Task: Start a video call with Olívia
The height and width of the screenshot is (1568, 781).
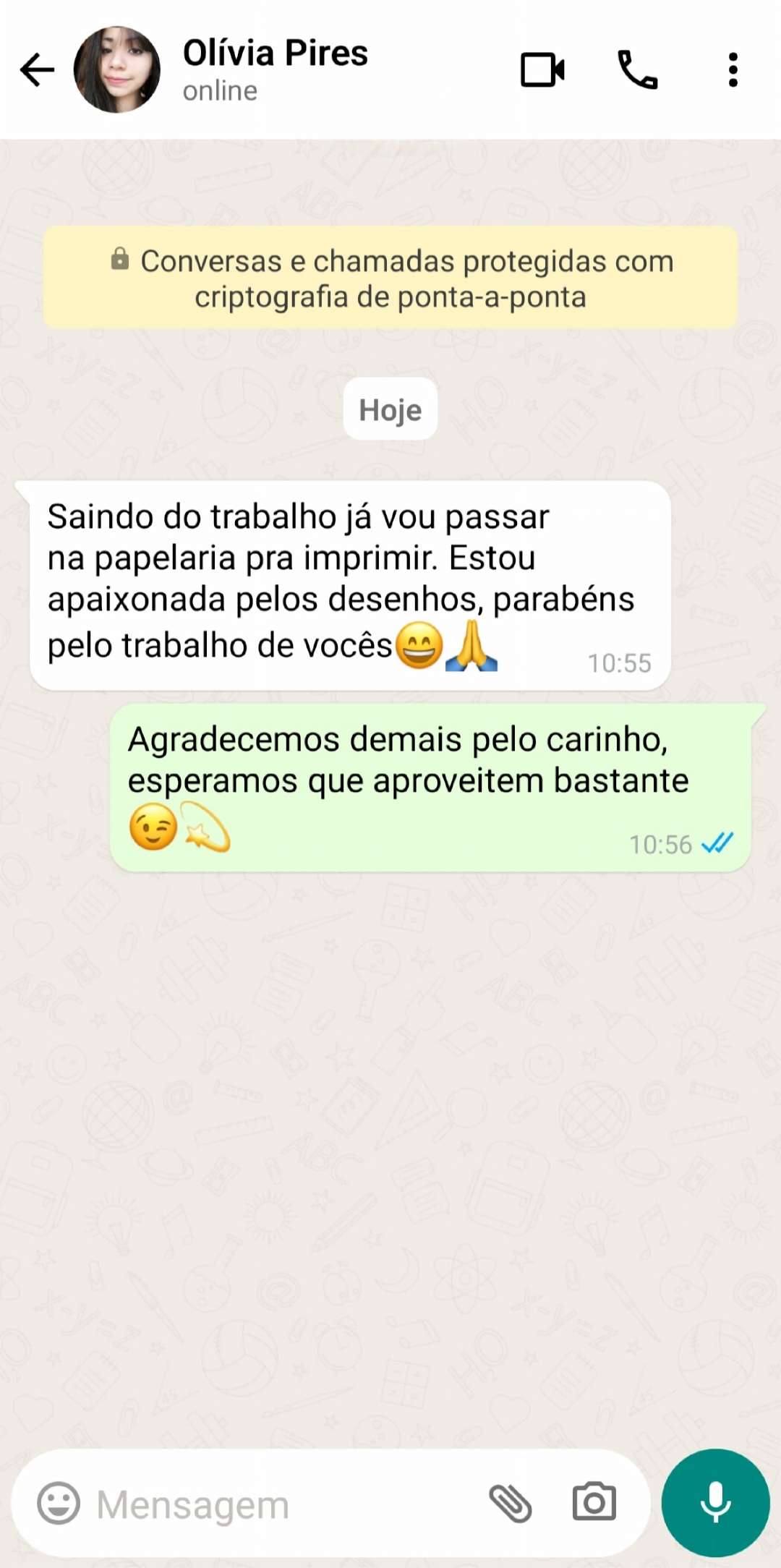Action: (542, 70)
